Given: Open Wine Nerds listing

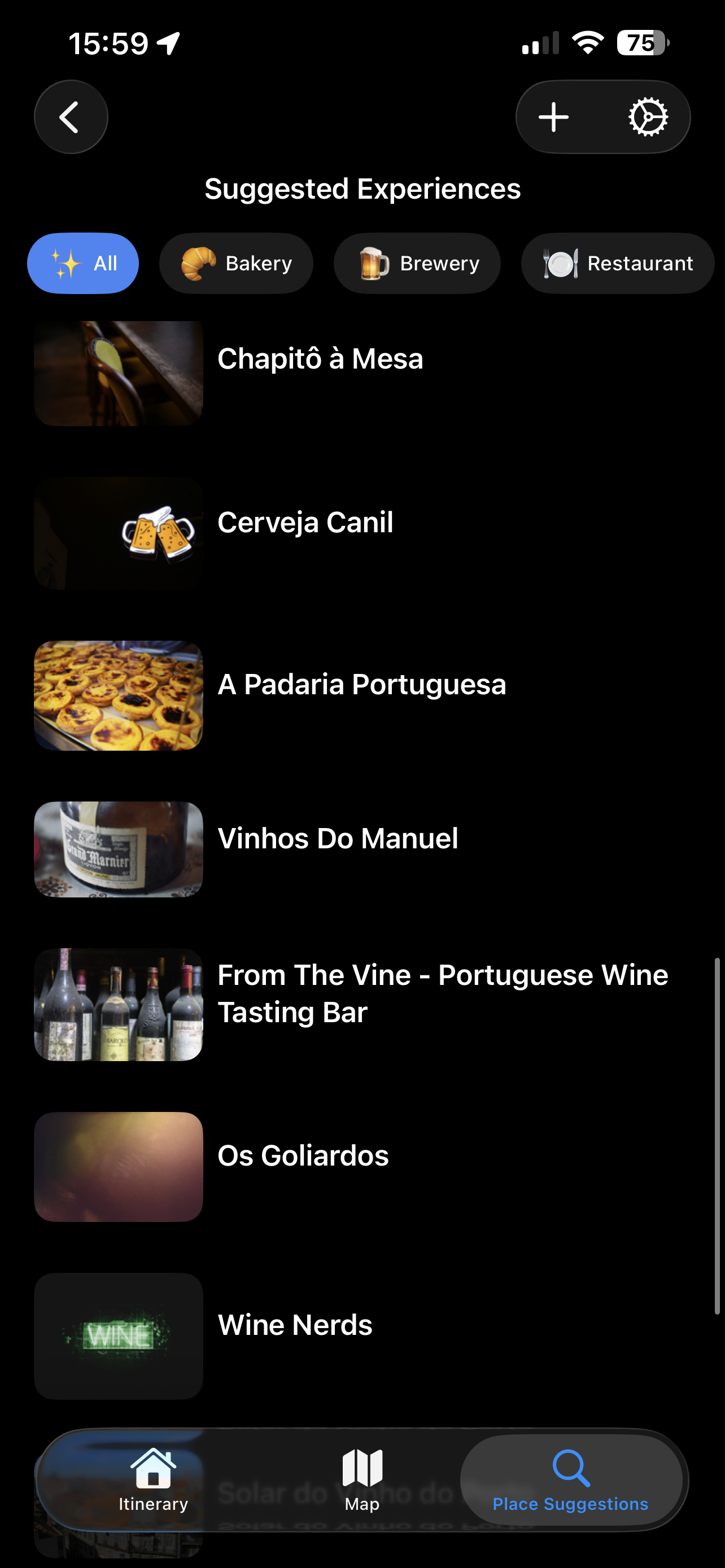Looking at the screenshot, I should click(x=295, y=1324).
